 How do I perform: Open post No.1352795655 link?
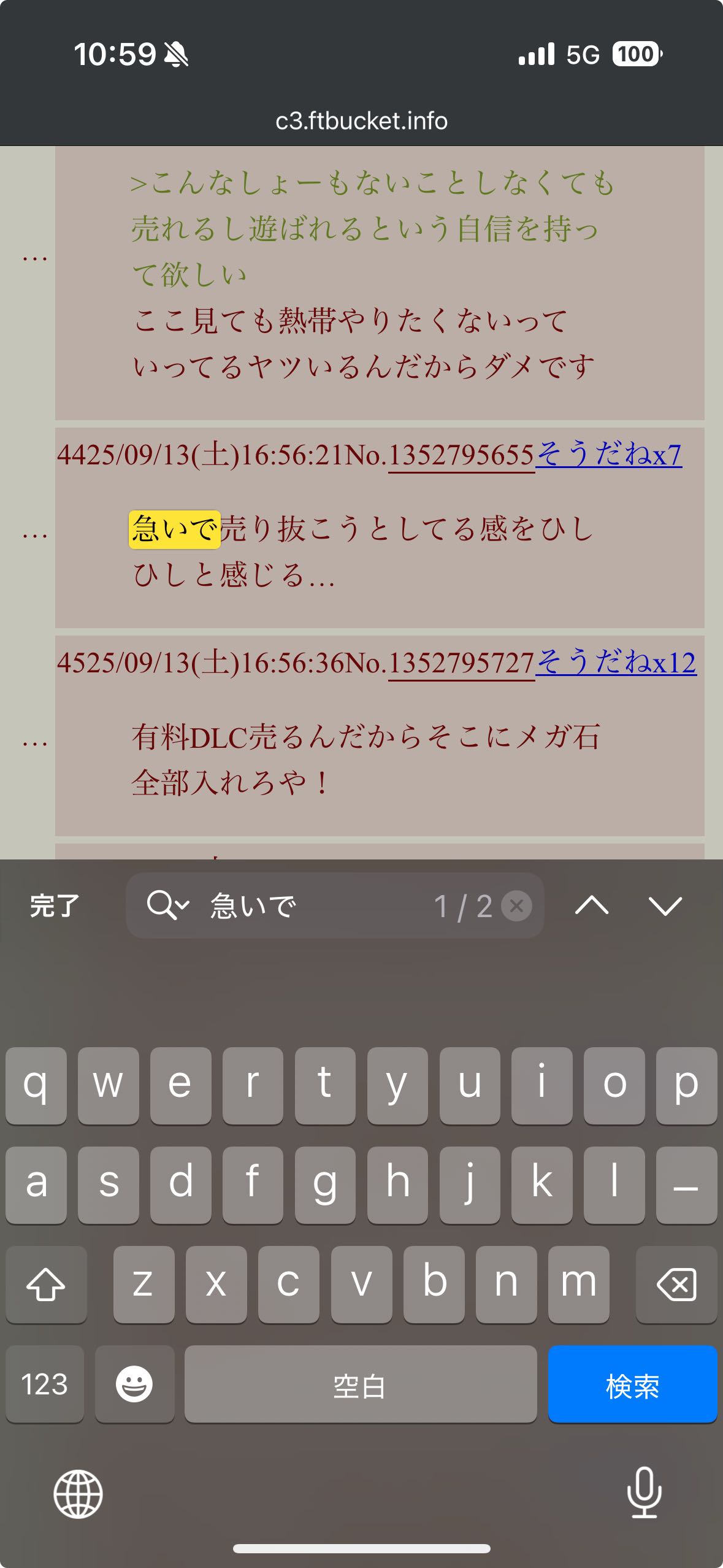click(461, 456)
